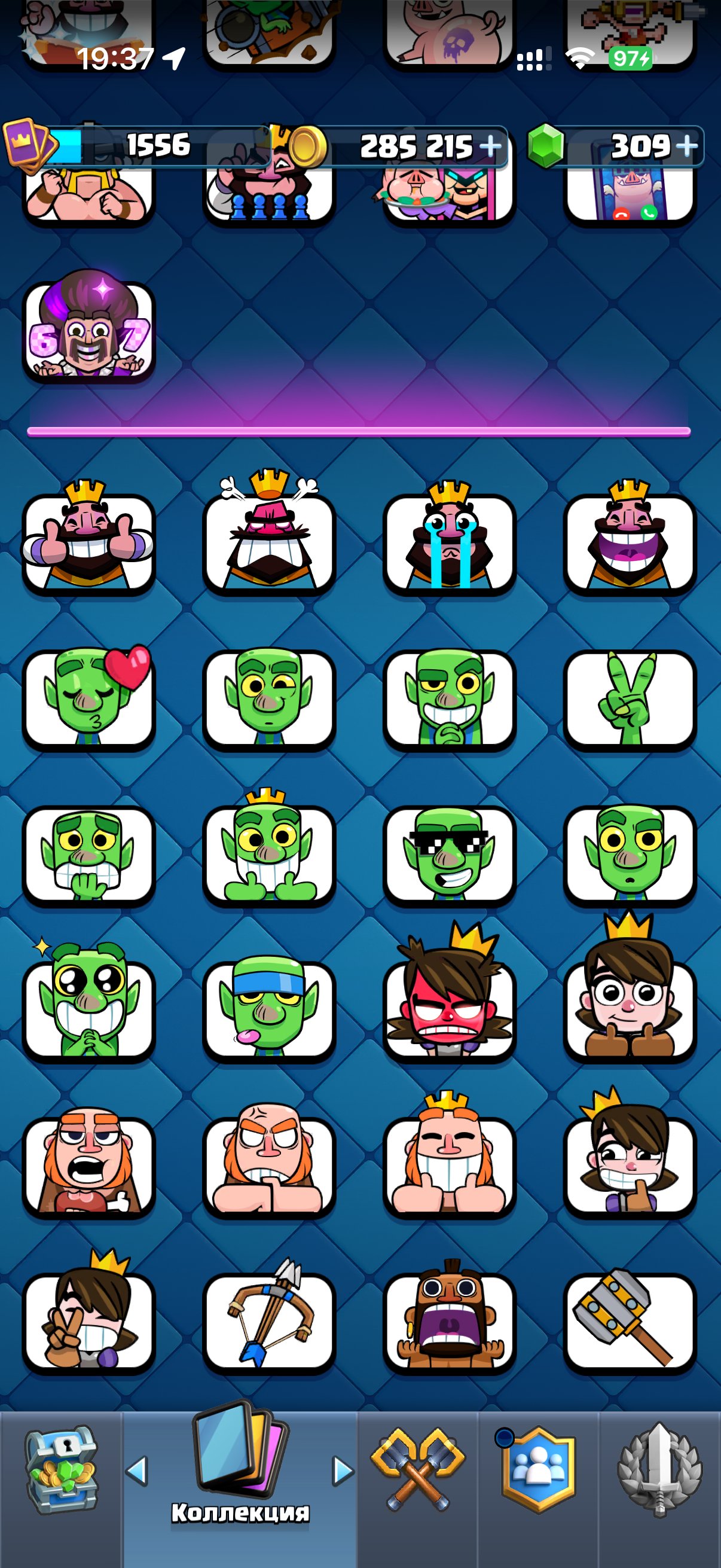Pick the yawning Giant emote

[x=89, y=1161]
